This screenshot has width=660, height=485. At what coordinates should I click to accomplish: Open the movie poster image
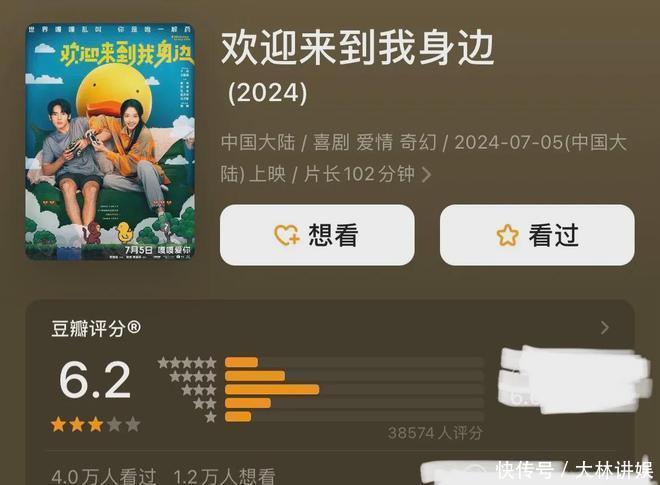(109, 141)
